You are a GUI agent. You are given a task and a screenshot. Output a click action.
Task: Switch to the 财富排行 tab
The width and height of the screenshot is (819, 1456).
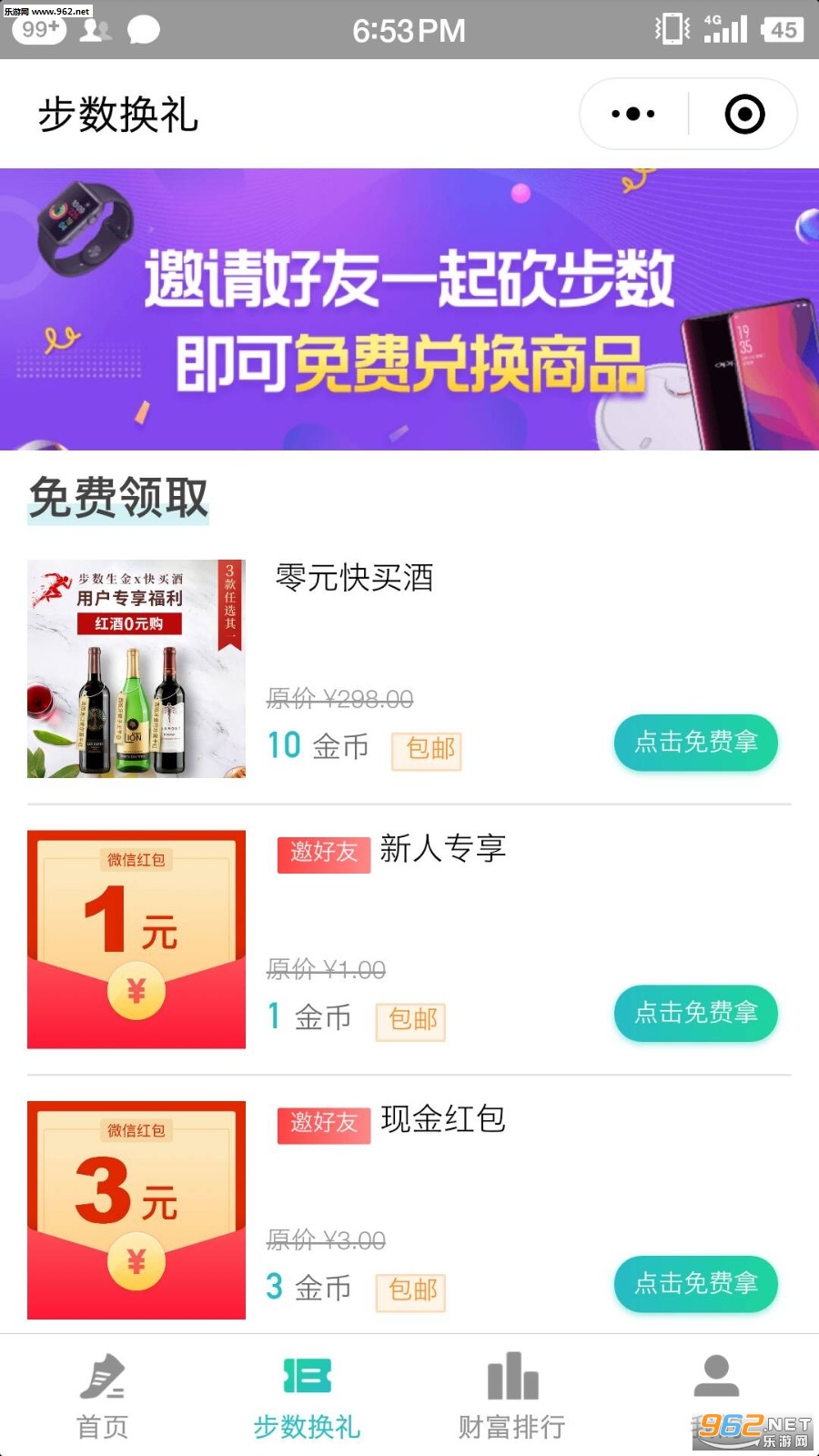coord(511,1395)
